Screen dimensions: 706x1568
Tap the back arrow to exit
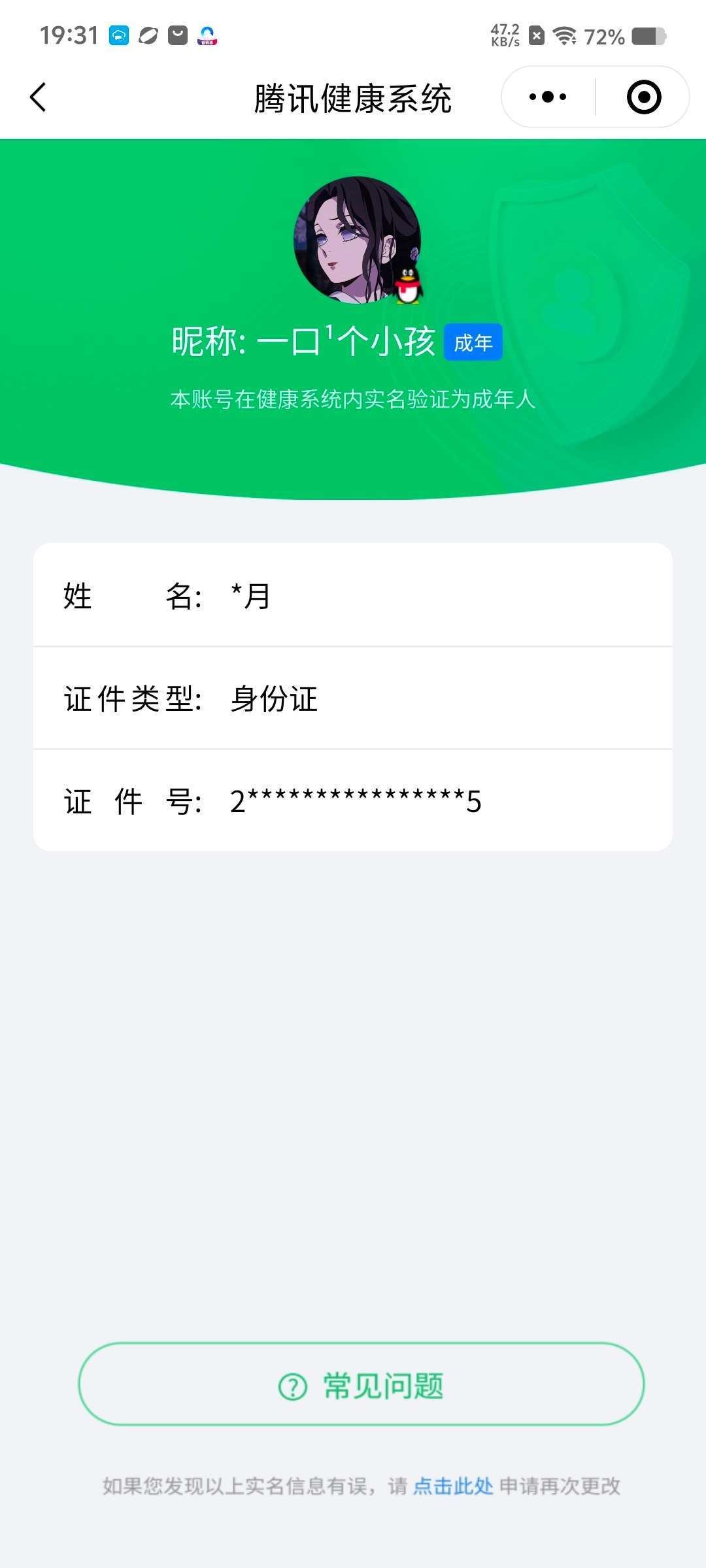pyautogui.click(x=37, y=96)
